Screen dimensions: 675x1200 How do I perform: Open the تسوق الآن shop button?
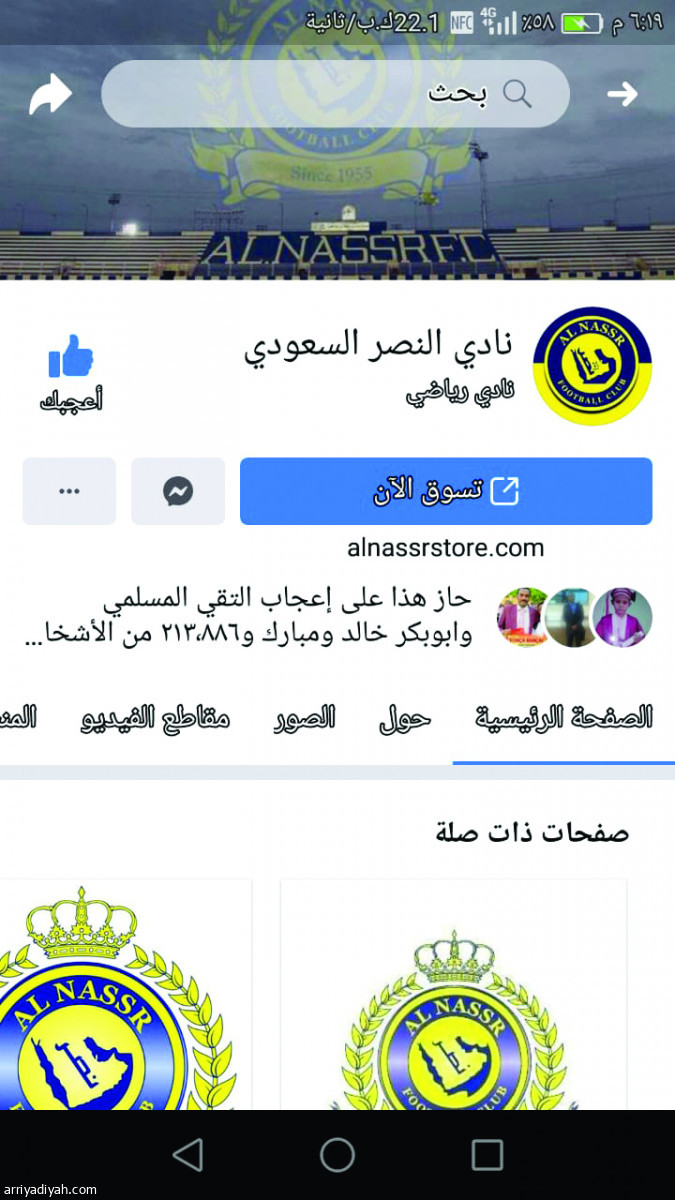446,491
